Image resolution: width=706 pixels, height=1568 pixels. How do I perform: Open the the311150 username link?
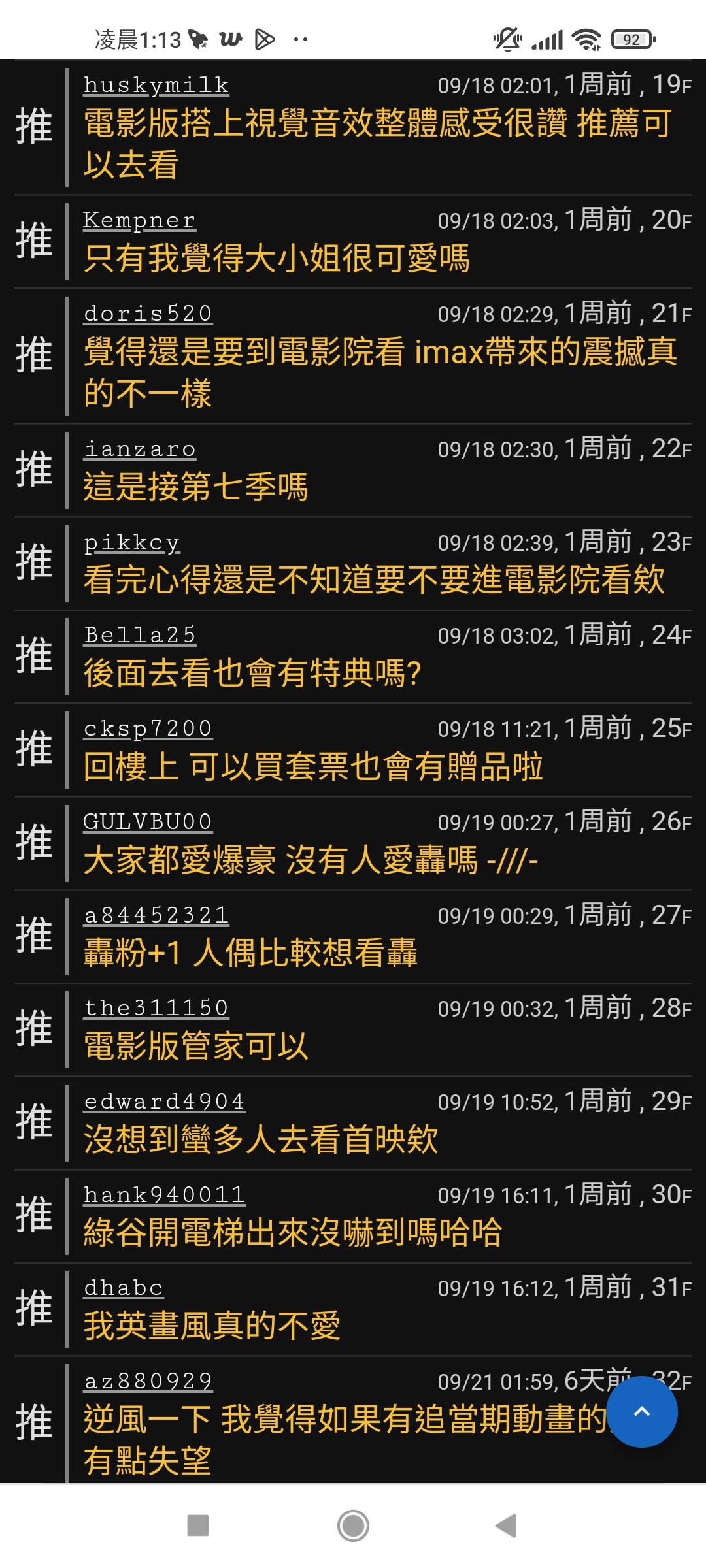156,1008
